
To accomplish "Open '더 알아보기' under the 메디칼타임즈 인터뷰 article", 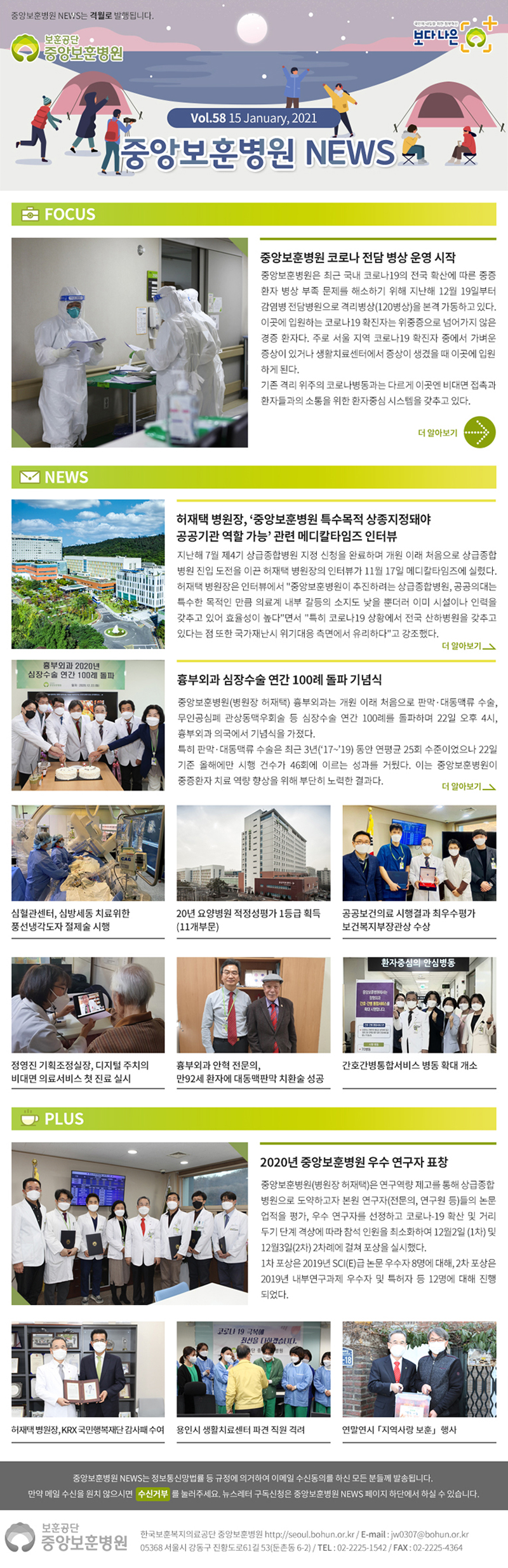I will (468, 646).
